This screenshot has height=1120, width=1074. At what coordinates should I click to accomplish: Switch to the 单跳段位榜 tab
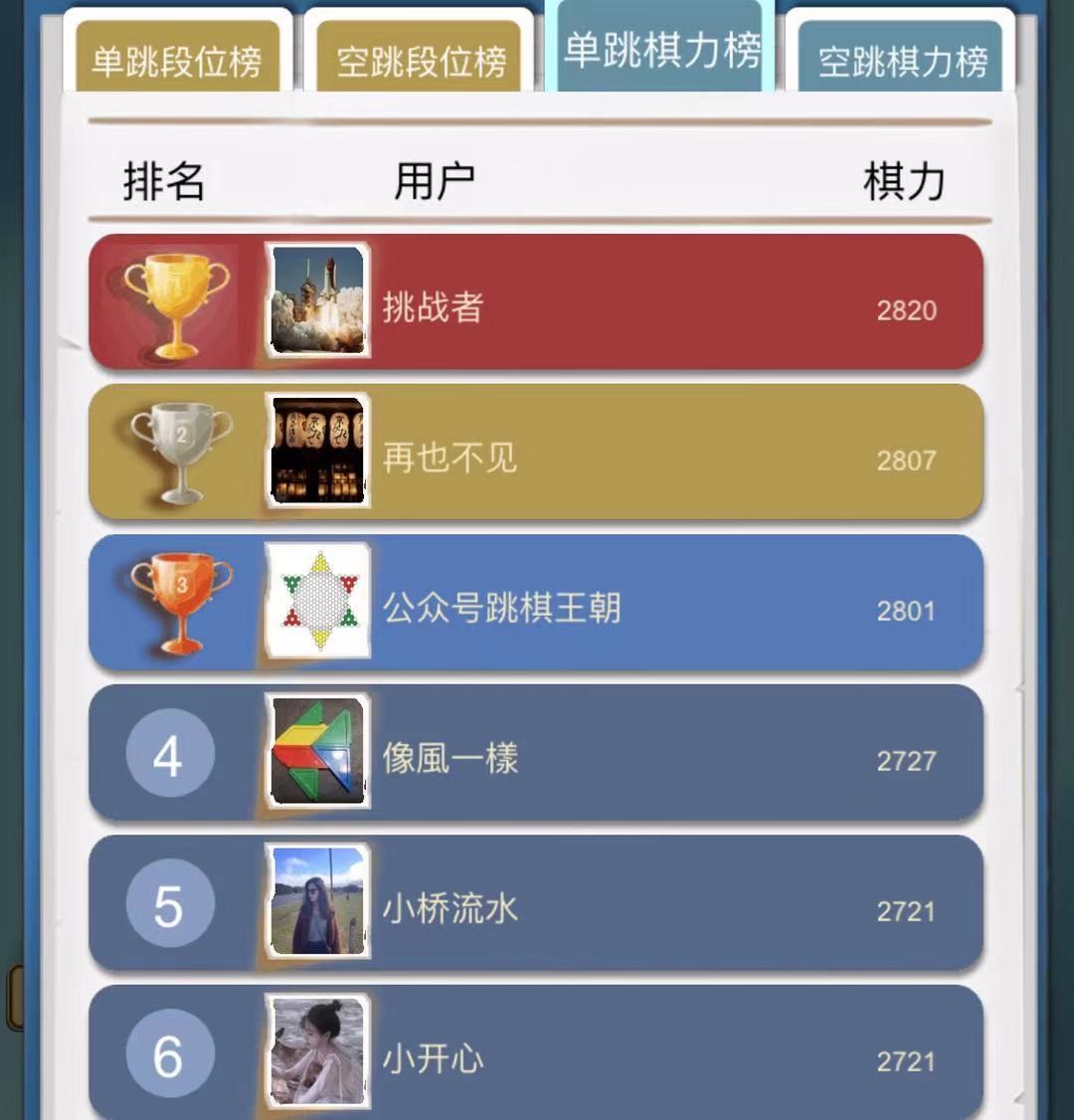click(177, 60)
